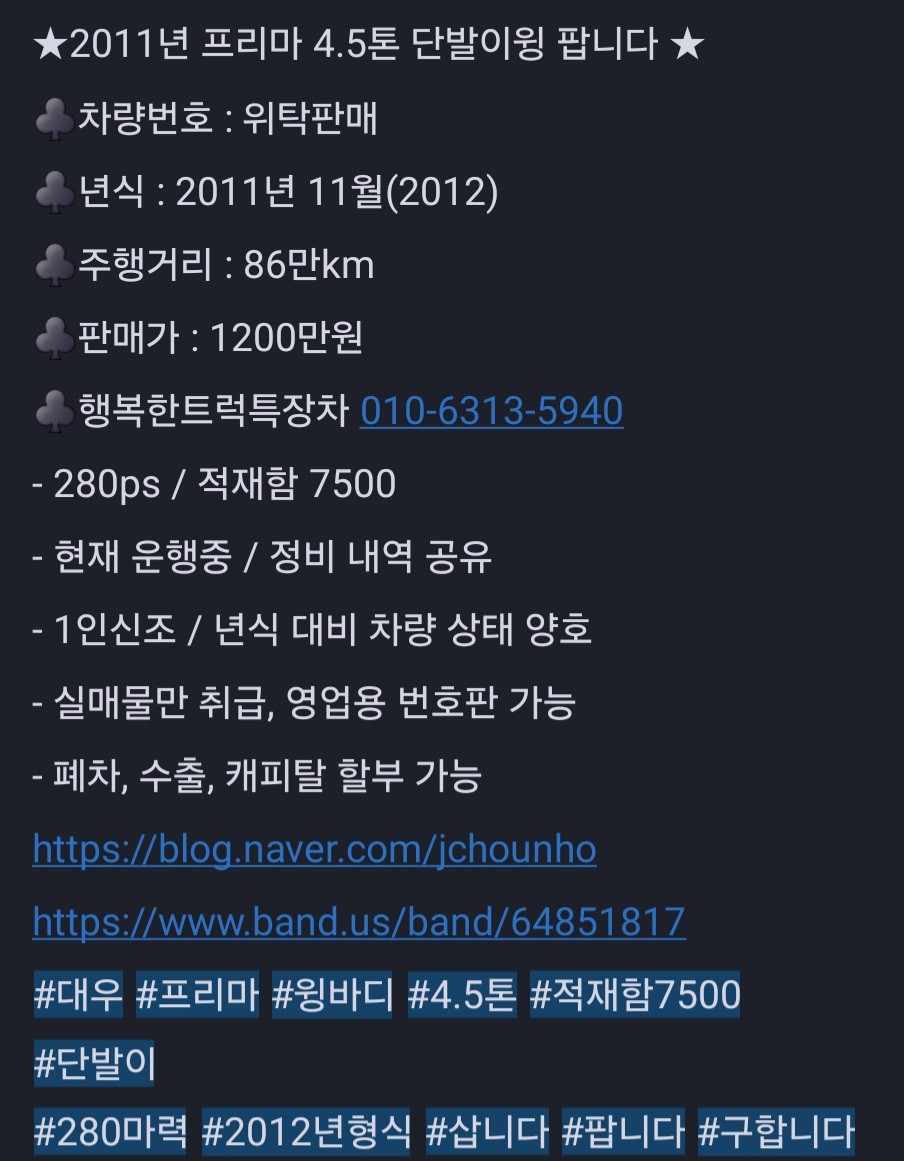Viewport: 904px width, 1161px height.
Task: Call the phone number 010-6313-5940
Action: click(x=491, y=411)
